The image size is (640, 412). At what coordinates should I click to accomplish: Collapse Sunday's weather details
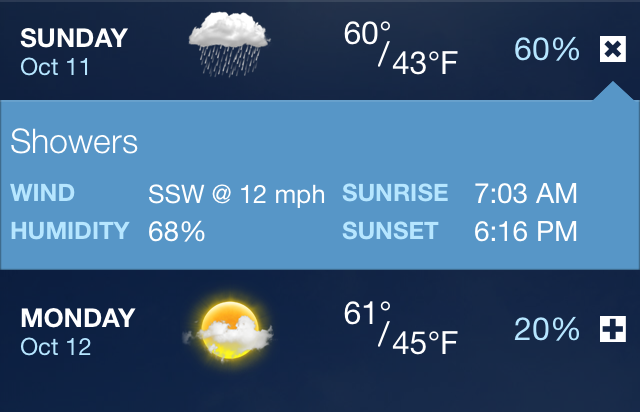tap(611, 50)
